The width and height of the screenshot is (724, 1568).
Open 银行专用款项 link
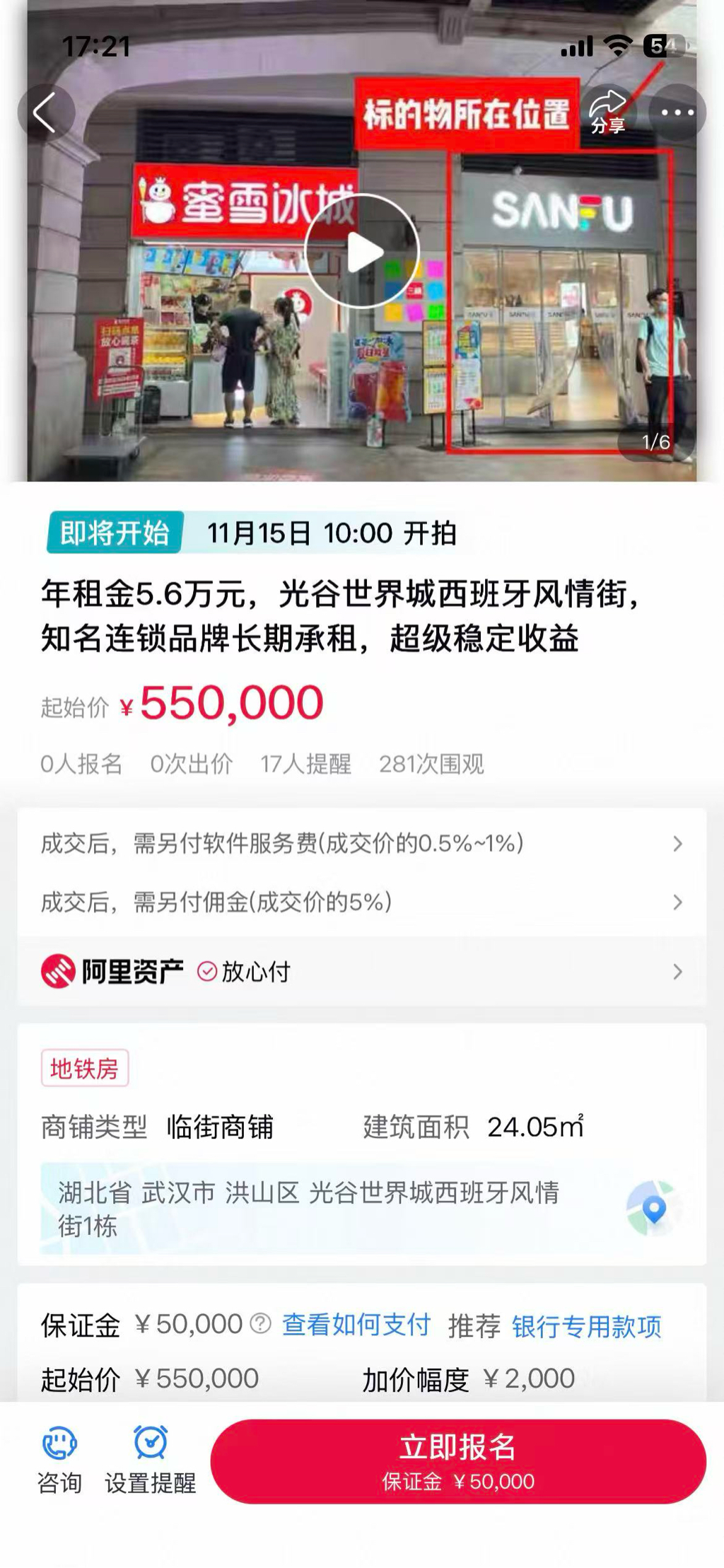(x=586, y=1326)
